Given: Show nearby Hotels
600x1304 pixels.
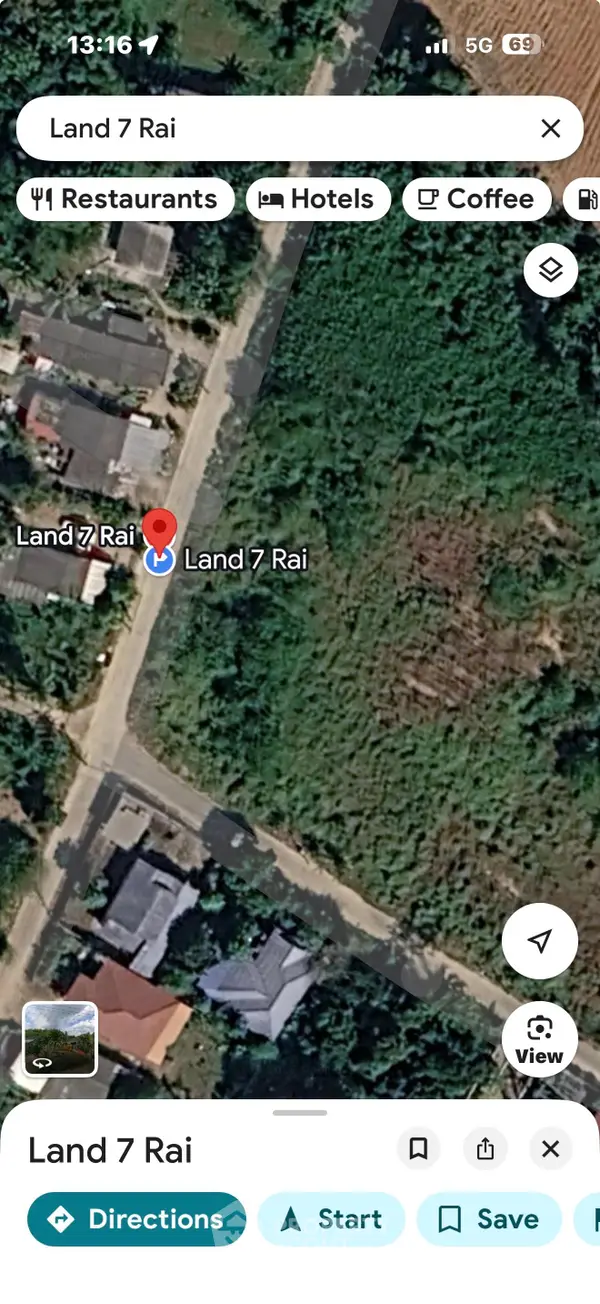Looking at the screenshot, I should (x=317, y=199).
